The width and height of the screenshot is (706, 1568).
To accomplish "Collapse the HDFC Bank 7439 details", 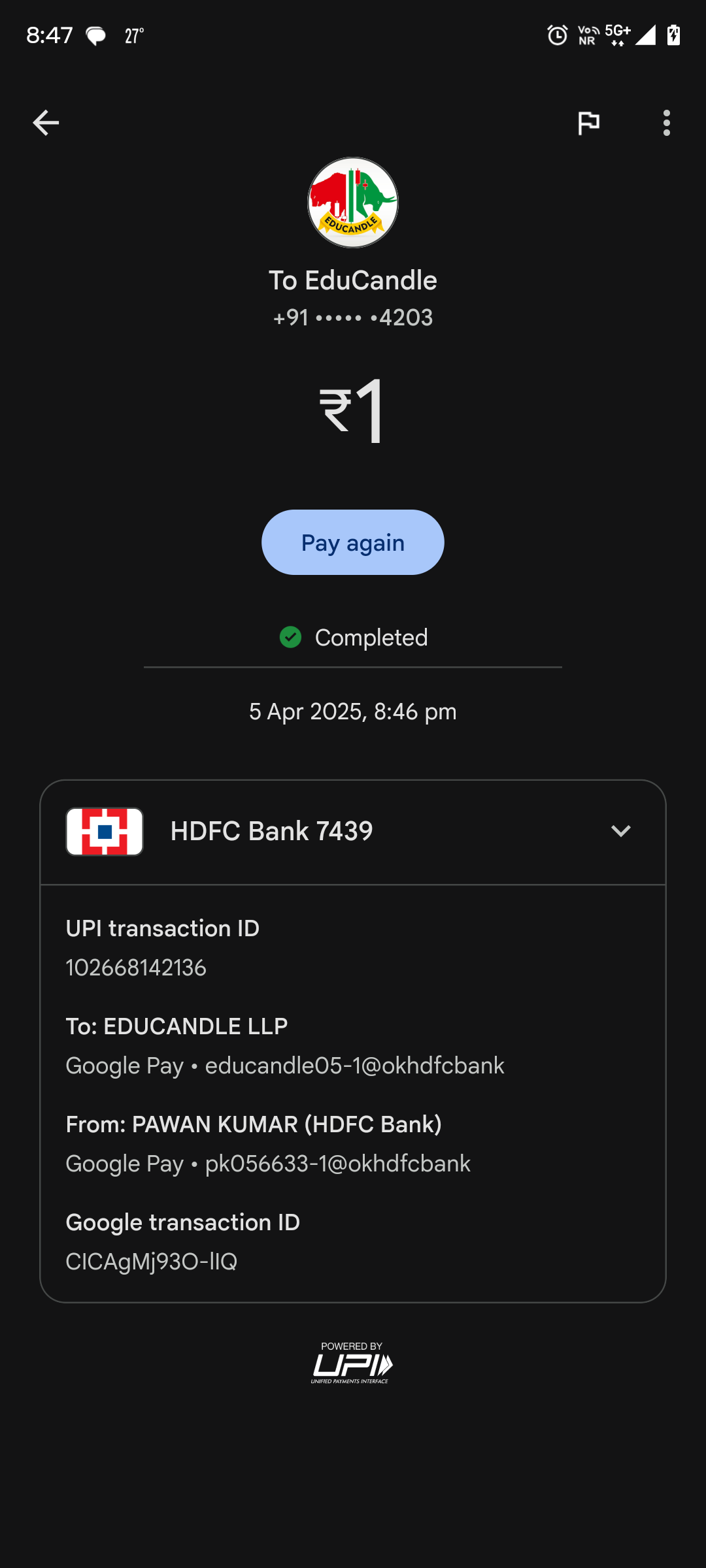I will (620, 831).
